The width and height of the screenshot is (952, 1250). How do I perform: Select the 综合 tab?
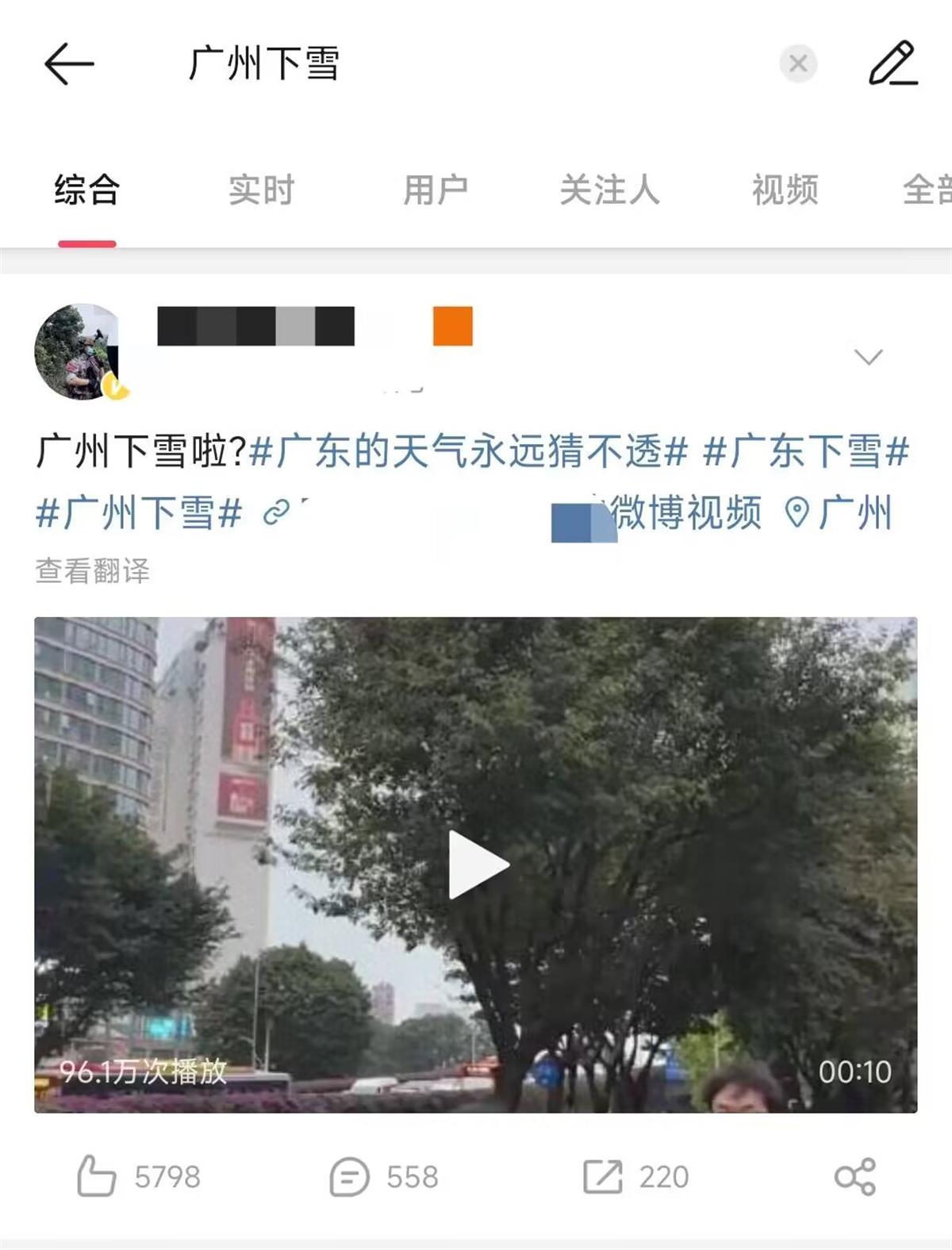[x=87, y=190]
